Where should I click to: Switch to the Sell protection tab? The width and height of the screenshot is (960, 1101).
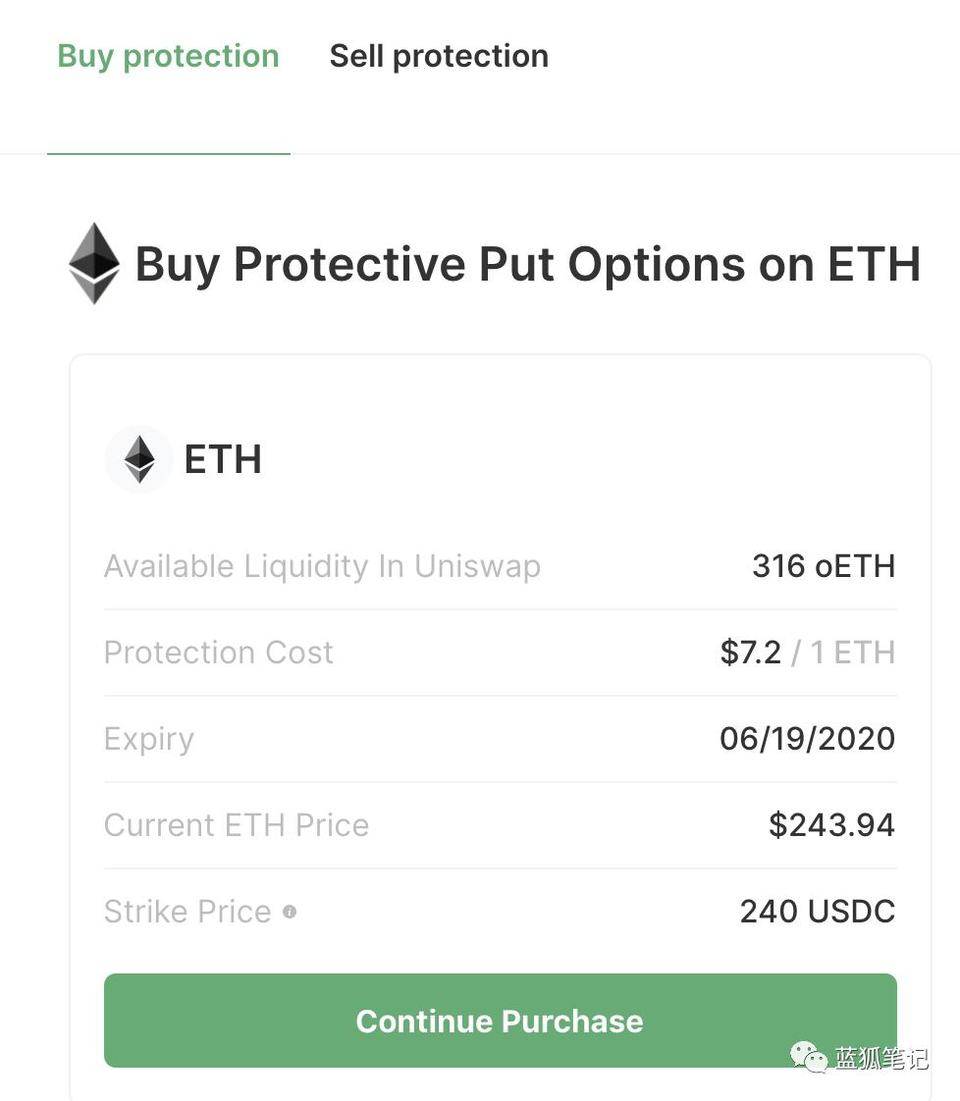coord(439,55)
